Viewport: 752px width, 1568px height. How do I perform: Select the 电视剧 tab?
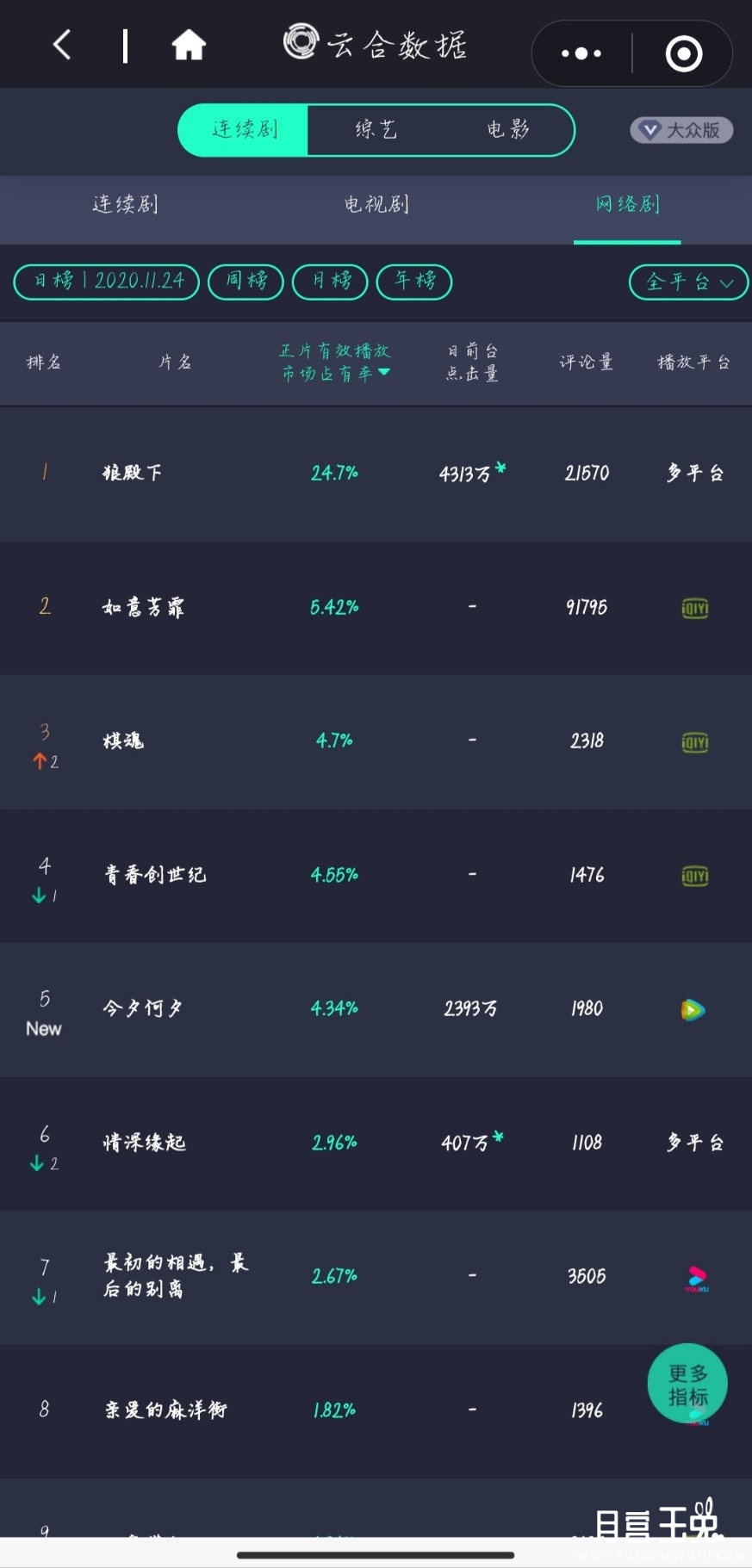[376, 204]
